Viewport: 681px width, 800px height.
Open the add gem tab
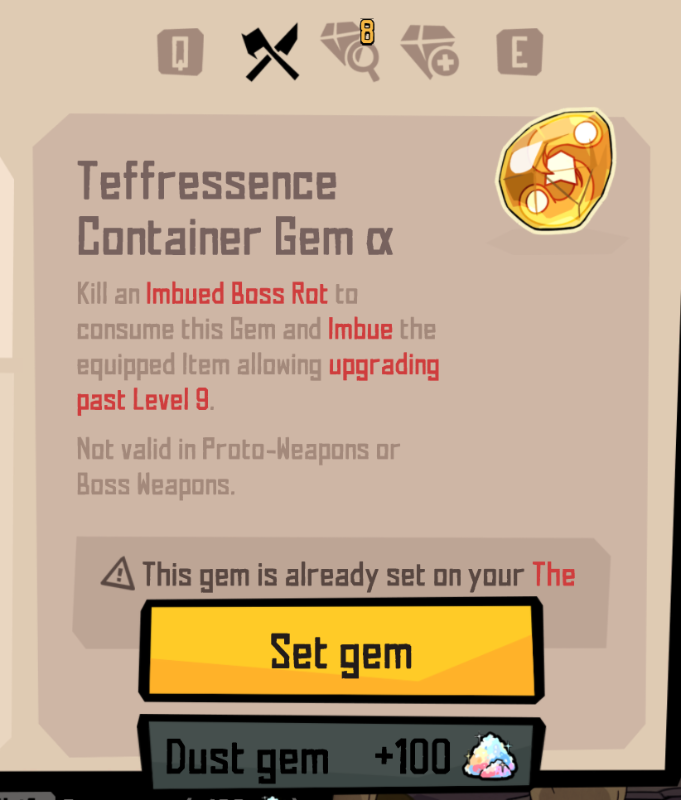[x=430, y=54]
